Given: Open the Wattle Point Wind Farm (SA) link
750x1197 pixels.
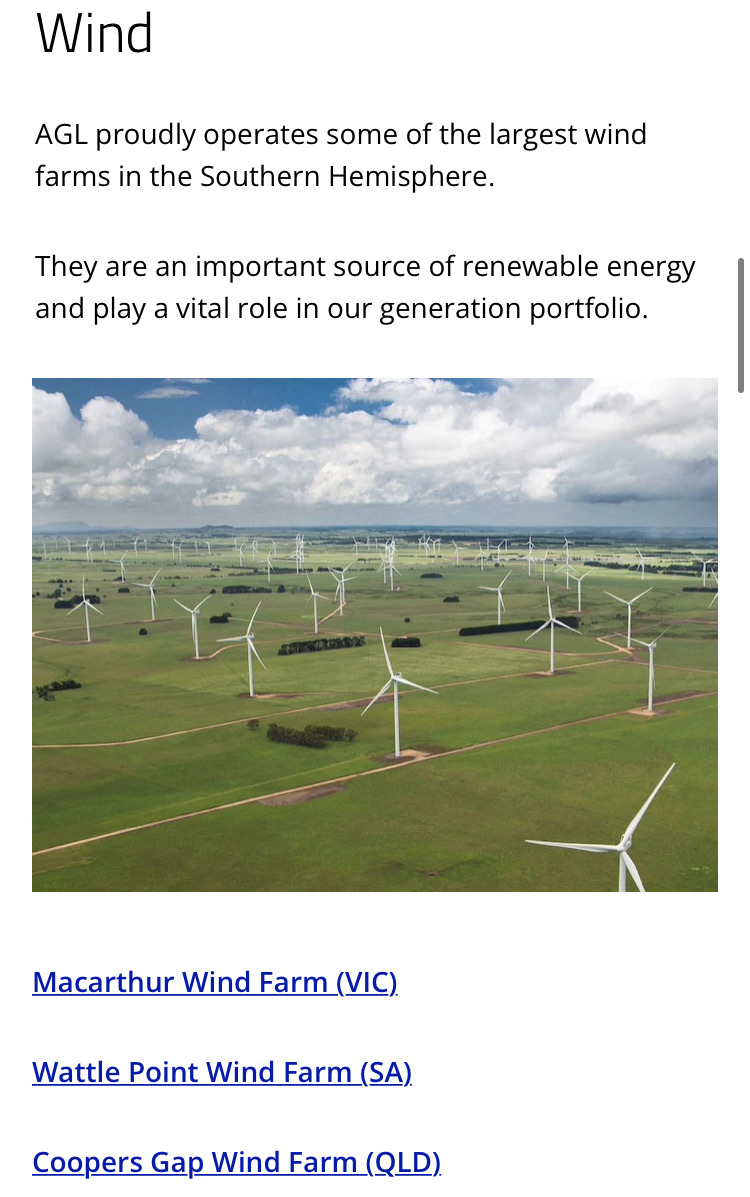Looking at the screenshot, I should click(222, 1072).
